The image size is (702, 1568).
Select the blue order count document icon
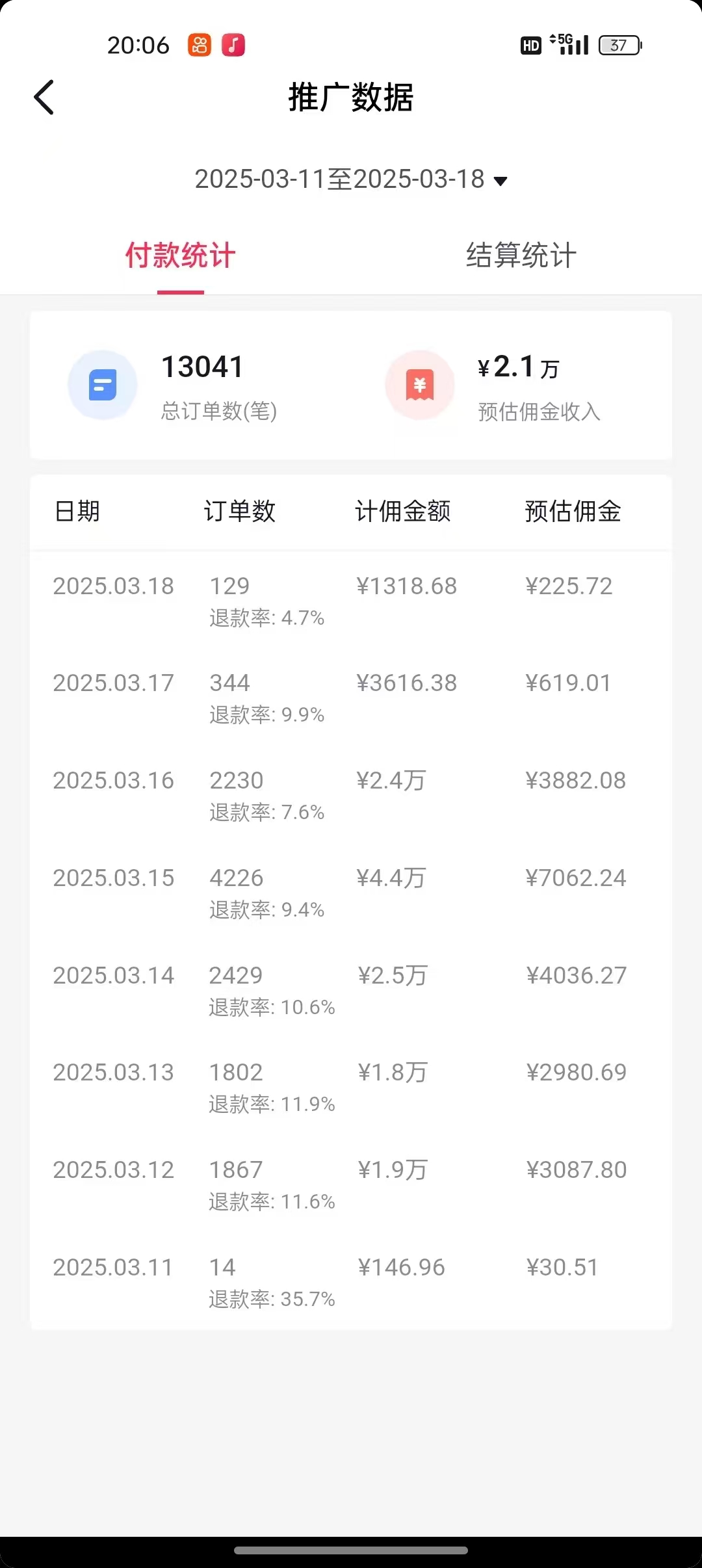coord(102,385)
